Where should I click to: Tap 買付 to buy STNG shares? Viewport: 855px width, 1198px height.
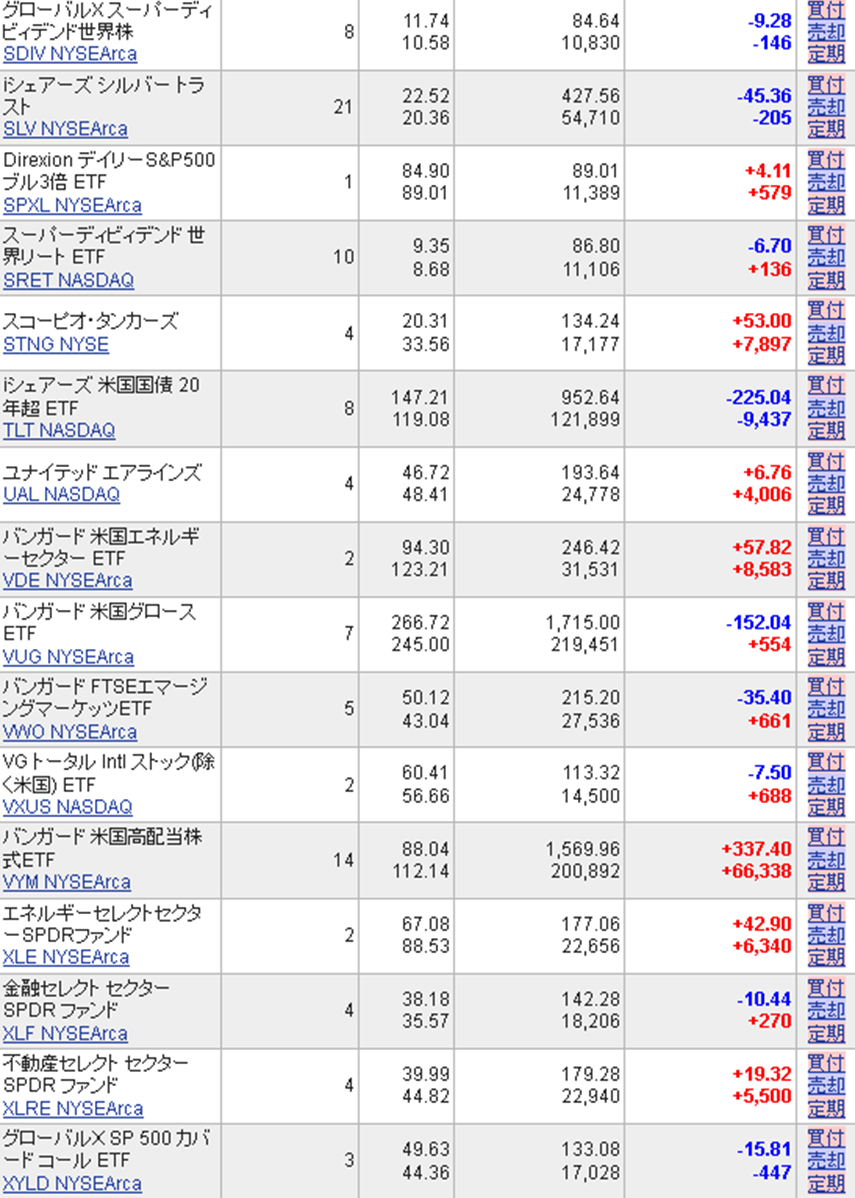click(826, 309)
